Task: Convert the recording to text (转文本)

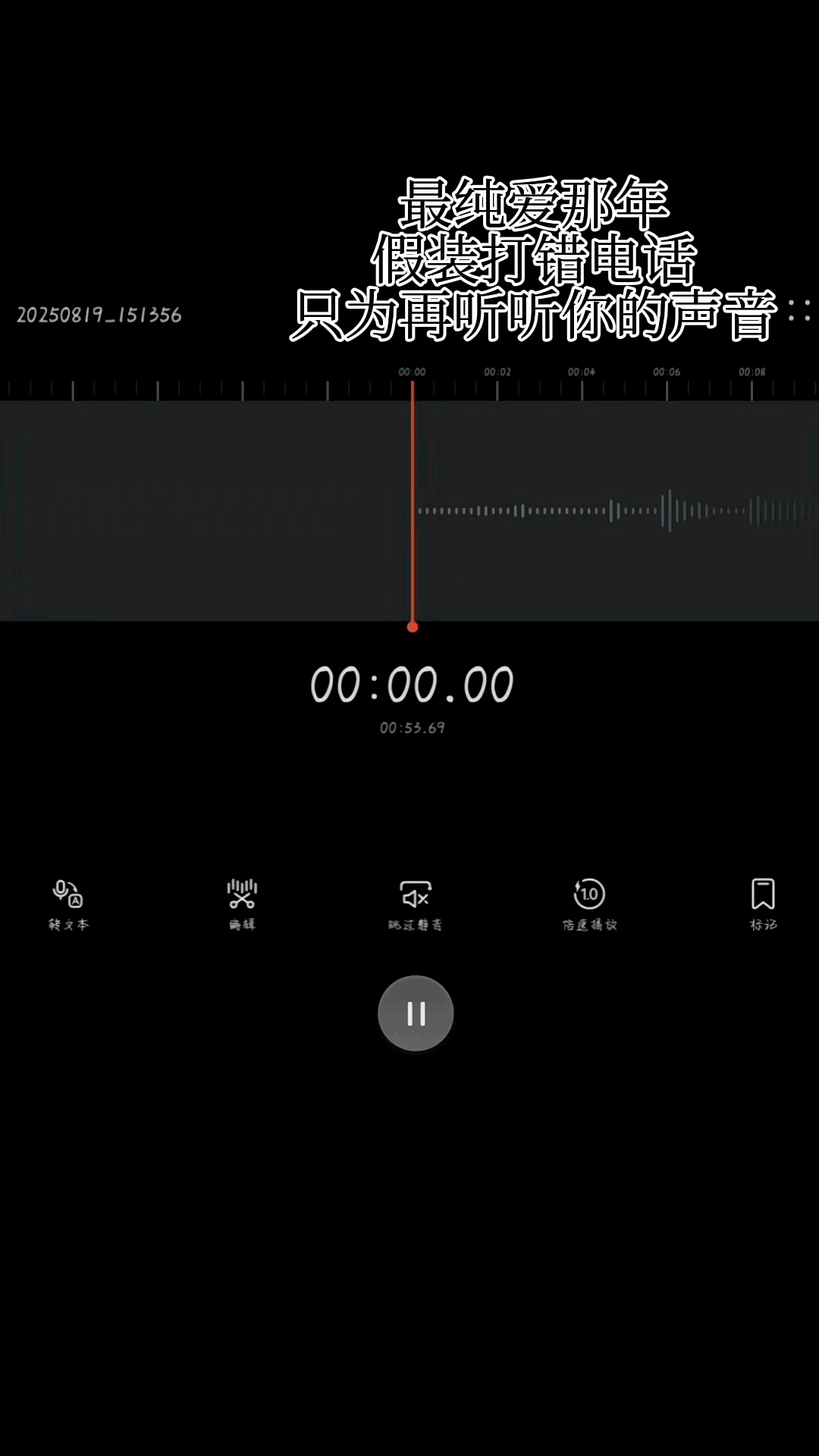Action: click(x=68, y=902)
